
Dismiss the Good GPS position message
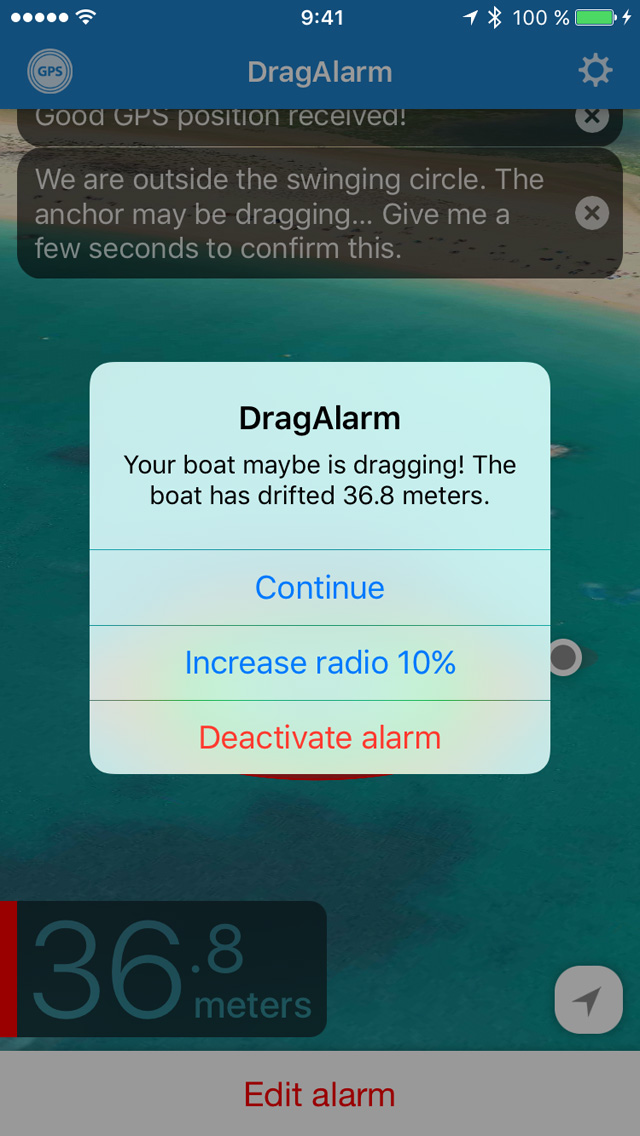(x=592, y=117)
